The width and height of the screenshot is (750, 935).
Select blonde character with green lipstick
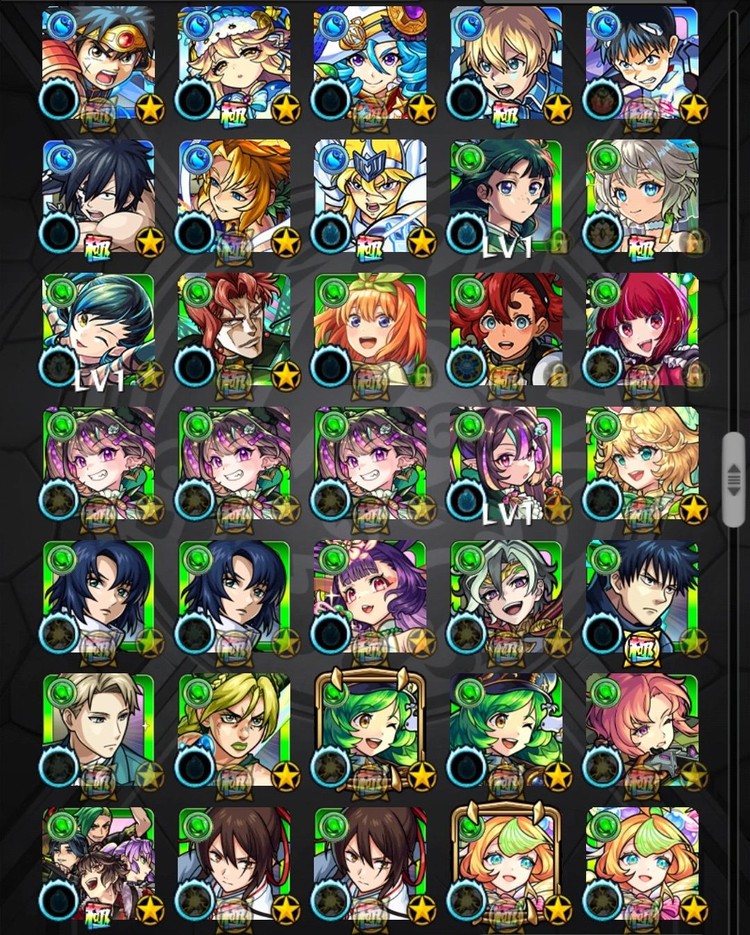[234, 730]
